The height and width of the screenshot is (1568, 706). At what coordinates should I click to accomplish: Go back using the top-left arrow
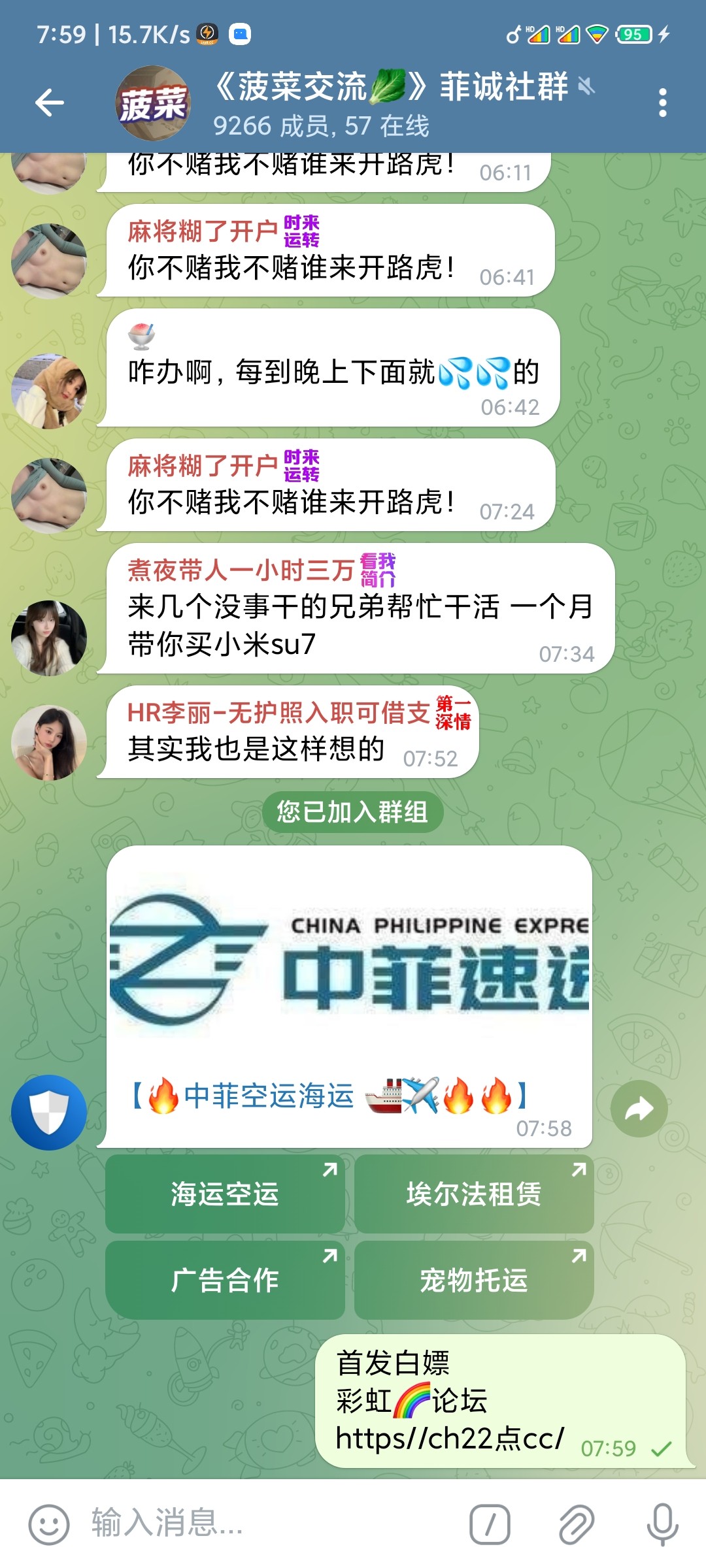coord(50,103)
